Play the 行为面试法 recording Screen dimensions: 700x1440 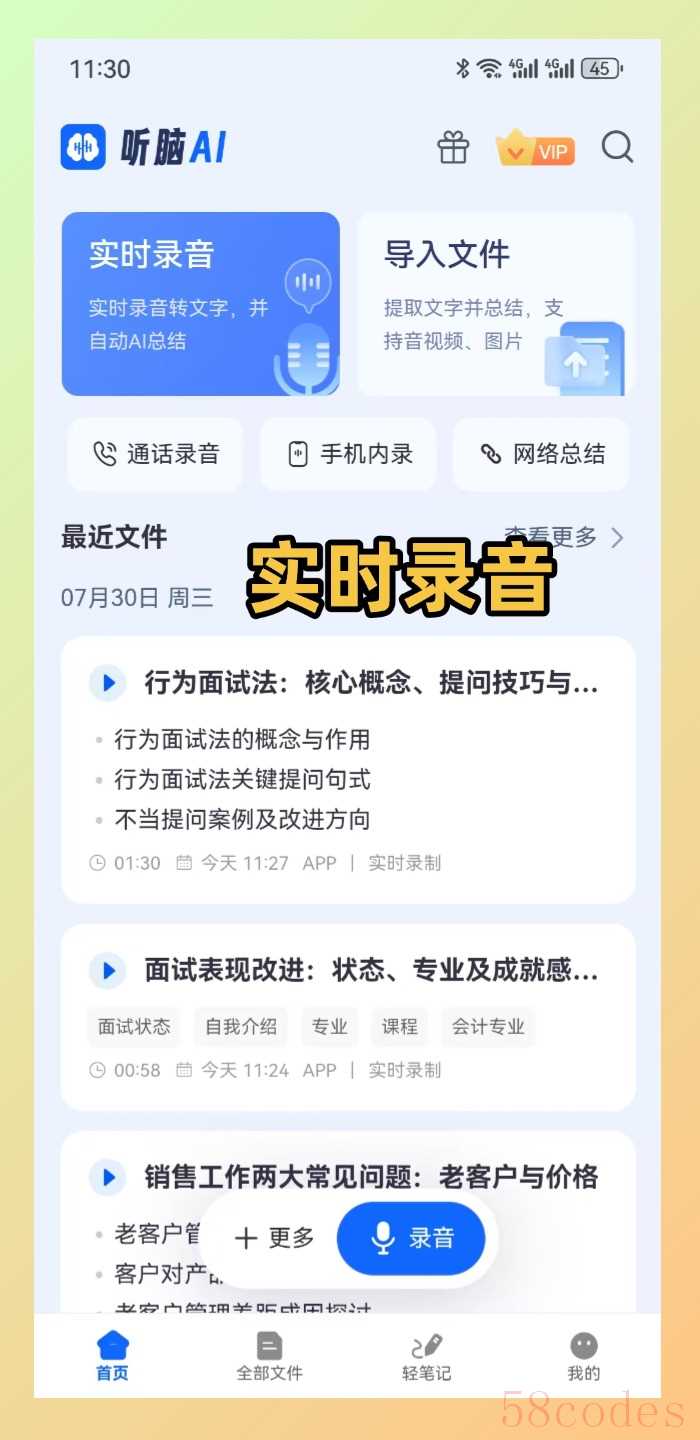108,684
